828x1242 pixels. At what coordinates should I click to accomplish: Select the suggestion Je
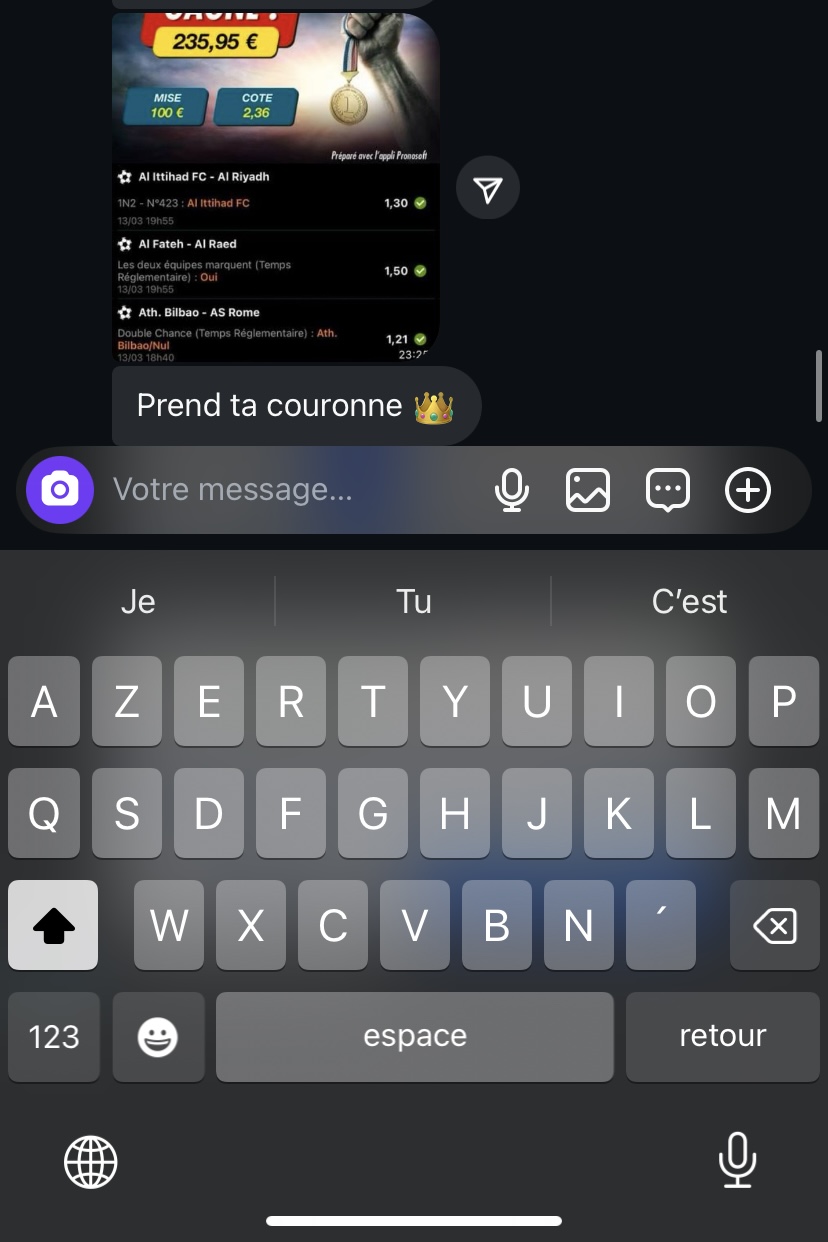pyautogui.click(x=138, y=601)
